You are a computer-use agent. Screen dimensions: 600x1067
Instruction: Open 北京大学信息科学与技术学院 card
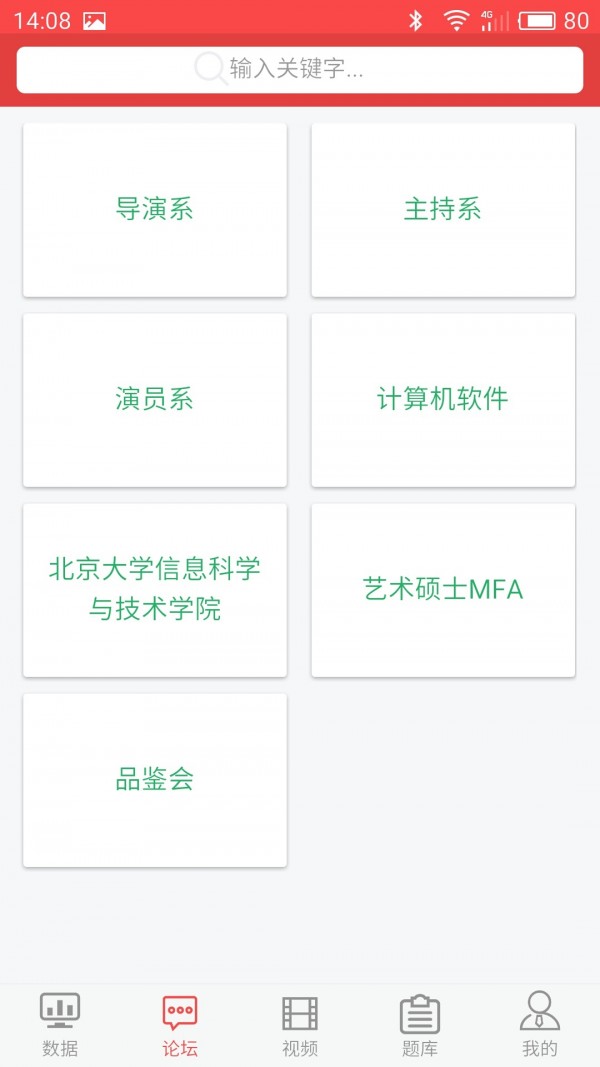tap(155, 590)
